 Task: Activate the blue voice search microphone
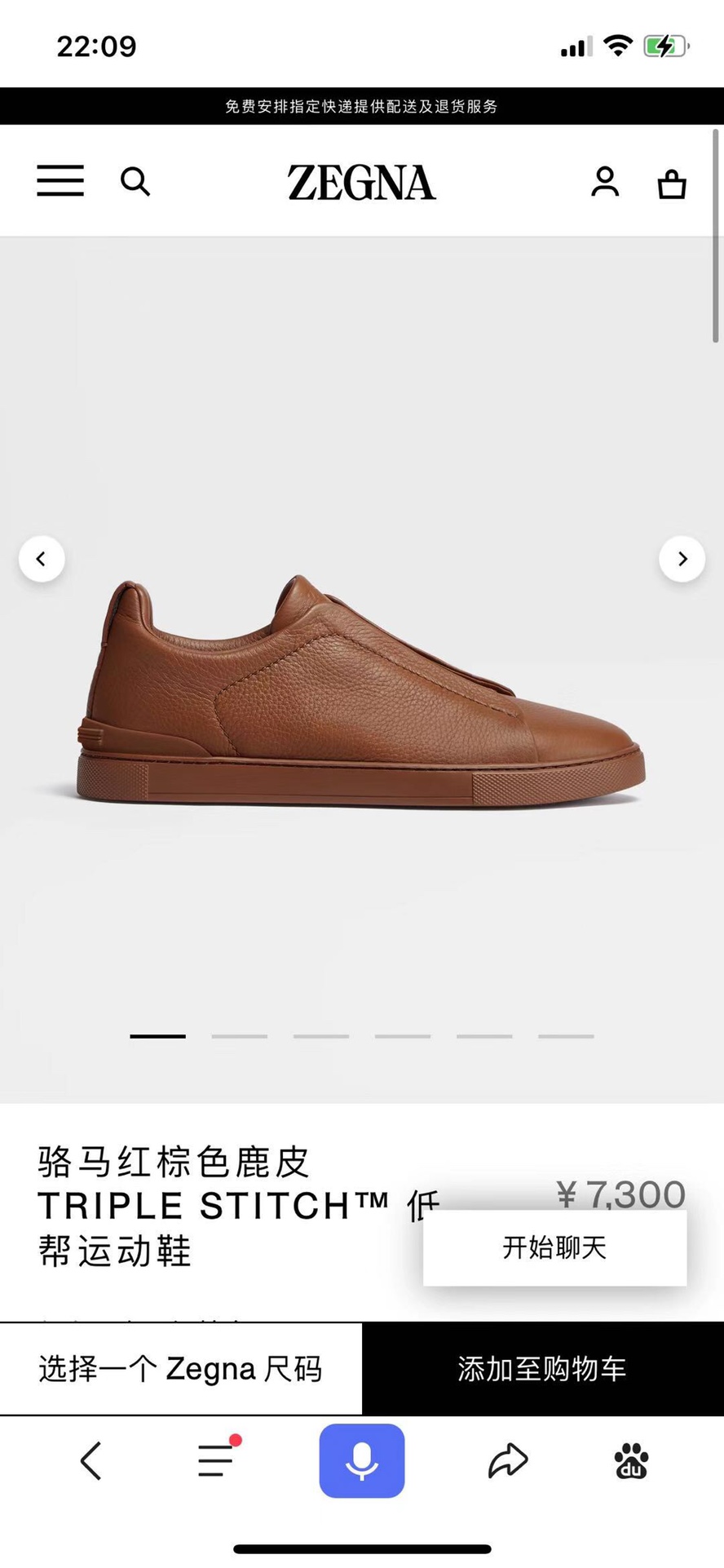pyautogui.click(x=362, y=1460)
